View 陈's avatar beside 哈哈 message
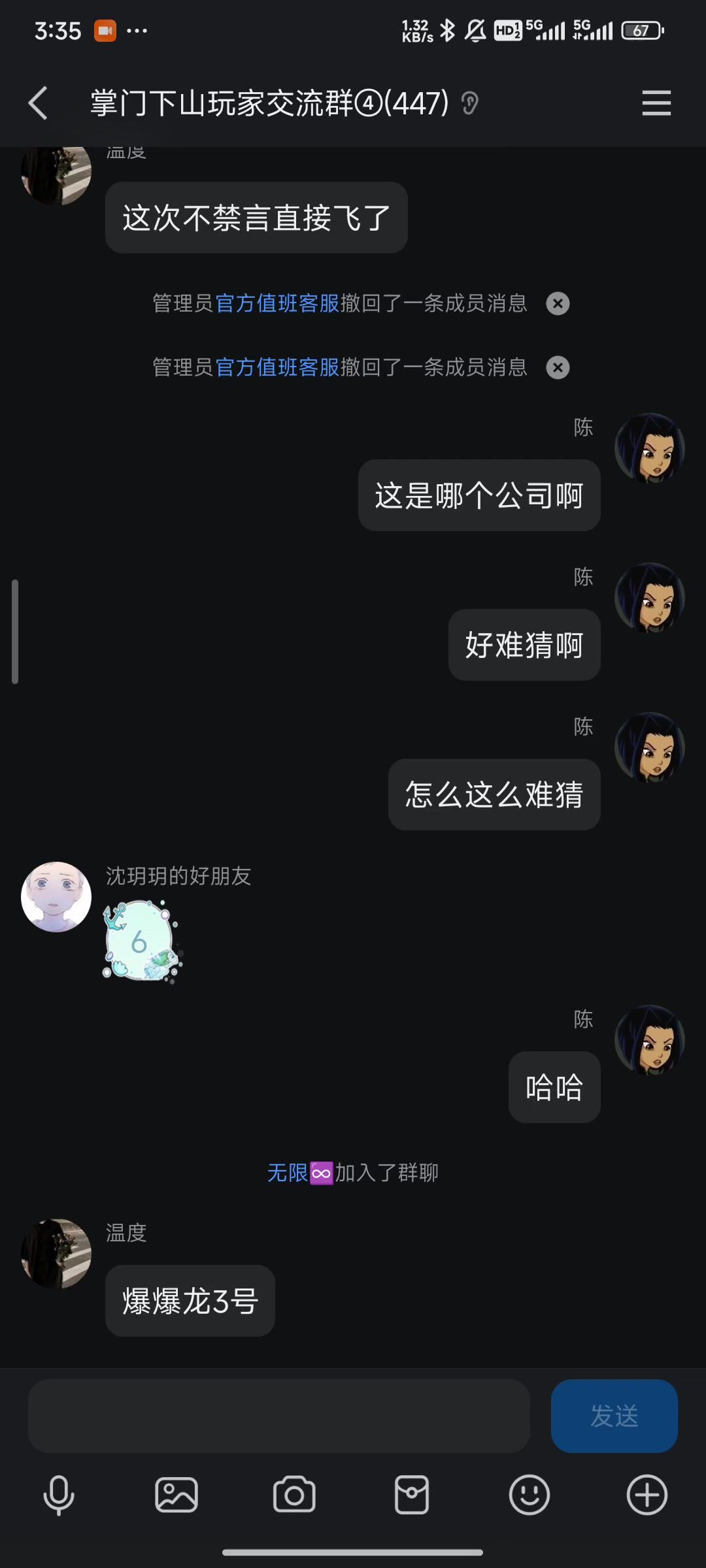This screenshot has height=1568, width=706. (649, 1039)
